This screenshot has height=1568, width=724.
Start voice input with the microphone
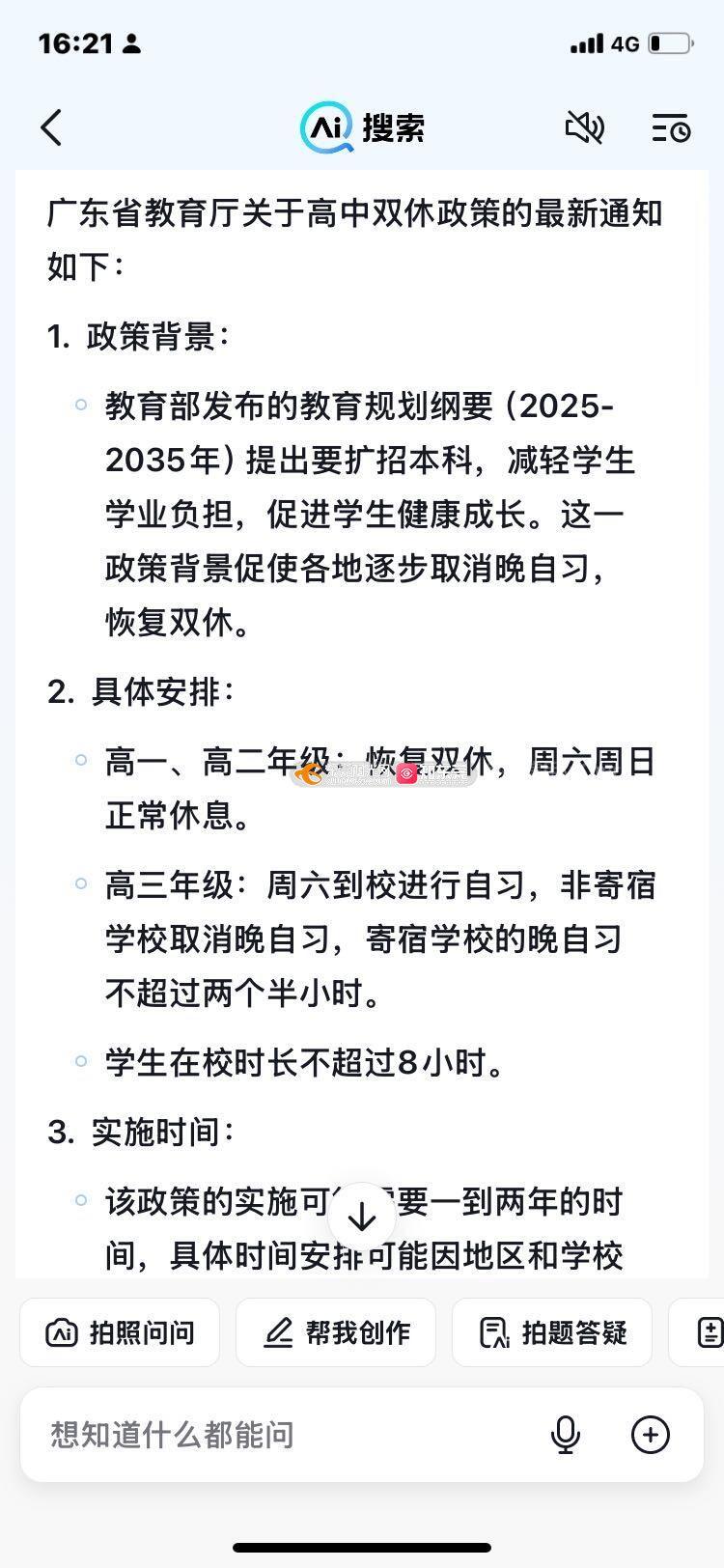point(566,1435)
